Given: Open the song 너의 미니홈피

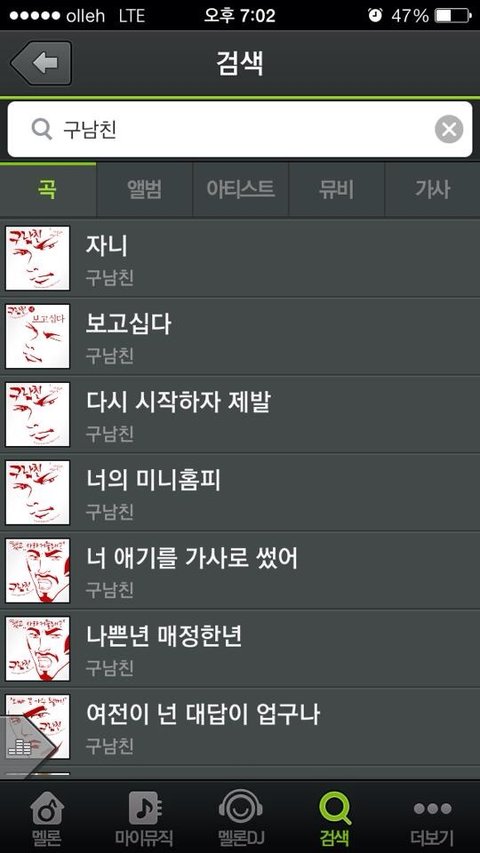Looking at the screenshot, I should pyautogui.click(x=240, y=492).
